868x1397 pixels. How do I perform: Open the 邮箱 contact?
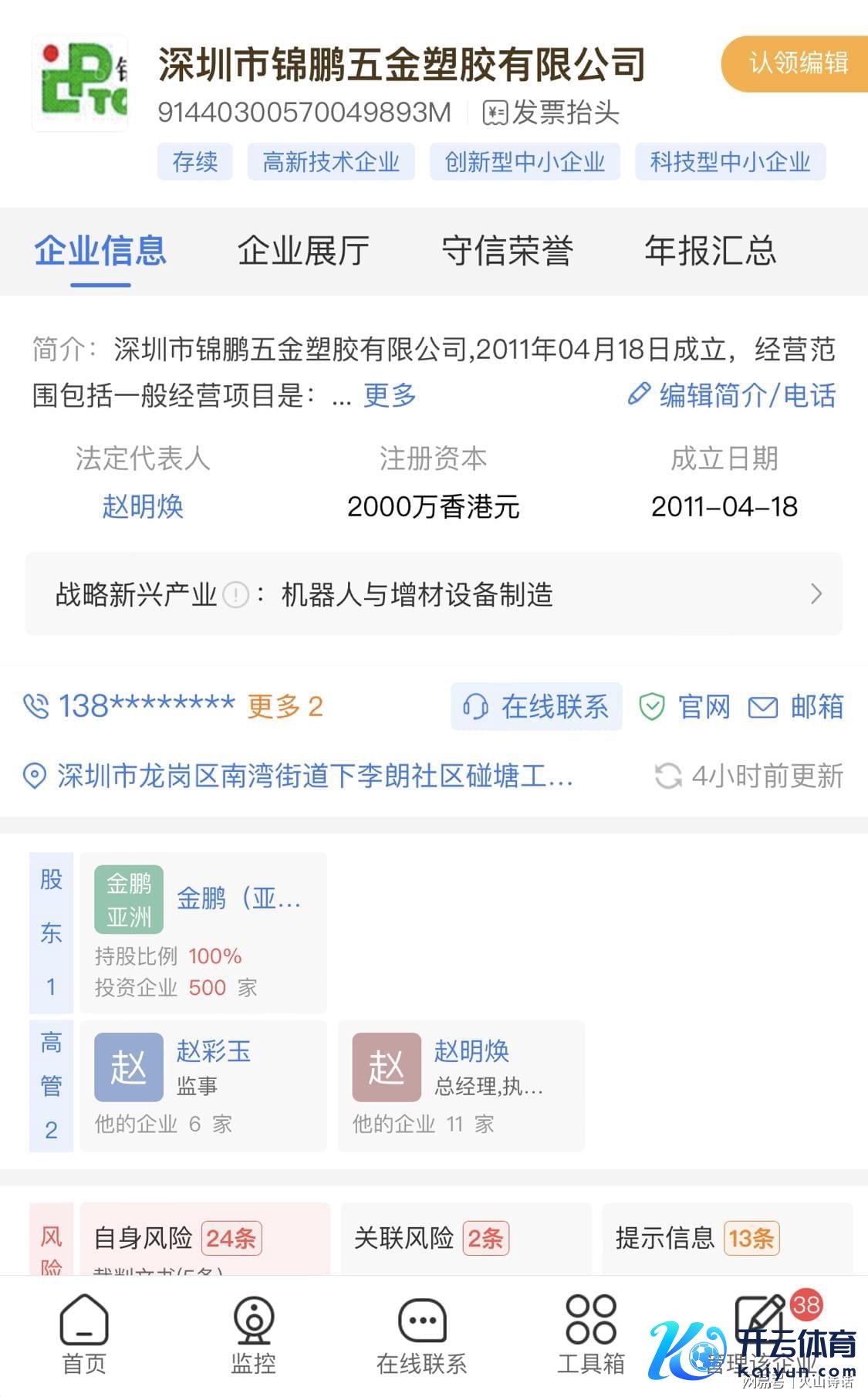tap(796, 706)
